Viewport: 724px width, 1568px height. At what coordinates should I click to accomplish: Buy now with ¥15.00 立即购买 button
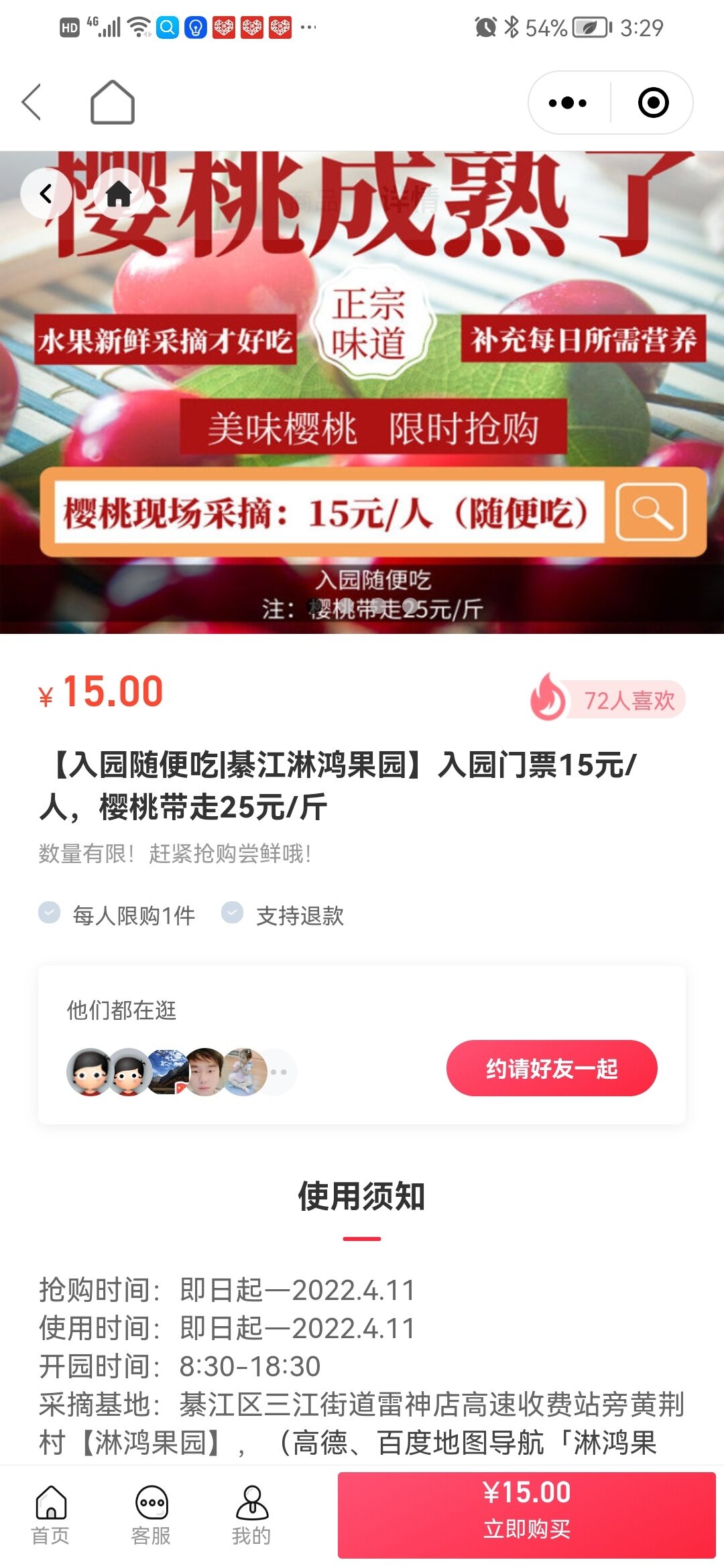coord(526,1514)
